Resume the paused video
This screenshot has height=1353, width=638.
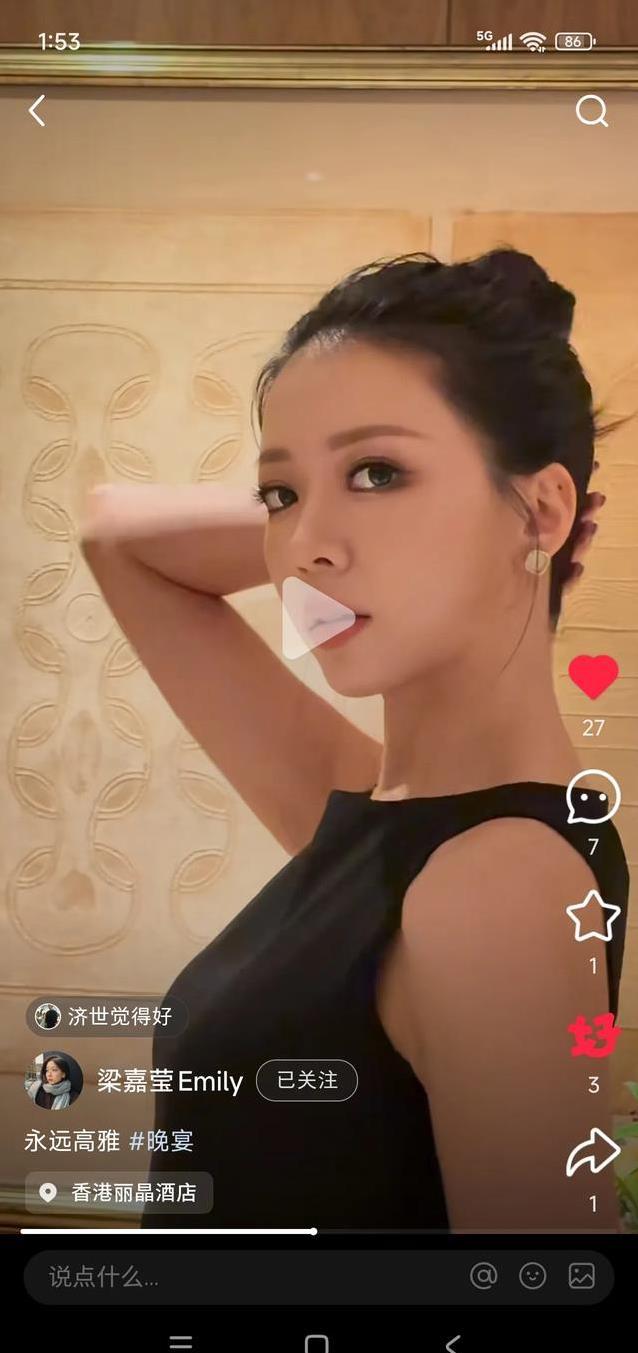tap(318, 618)
